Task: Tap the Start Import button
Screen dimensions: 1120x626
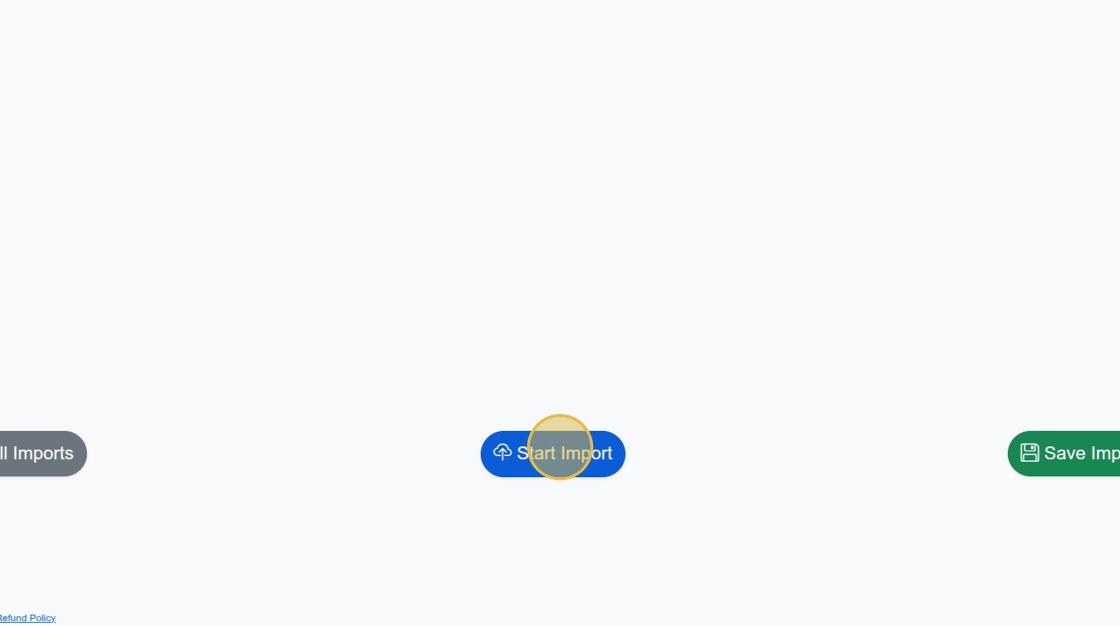Action: [x=553, y=454]
